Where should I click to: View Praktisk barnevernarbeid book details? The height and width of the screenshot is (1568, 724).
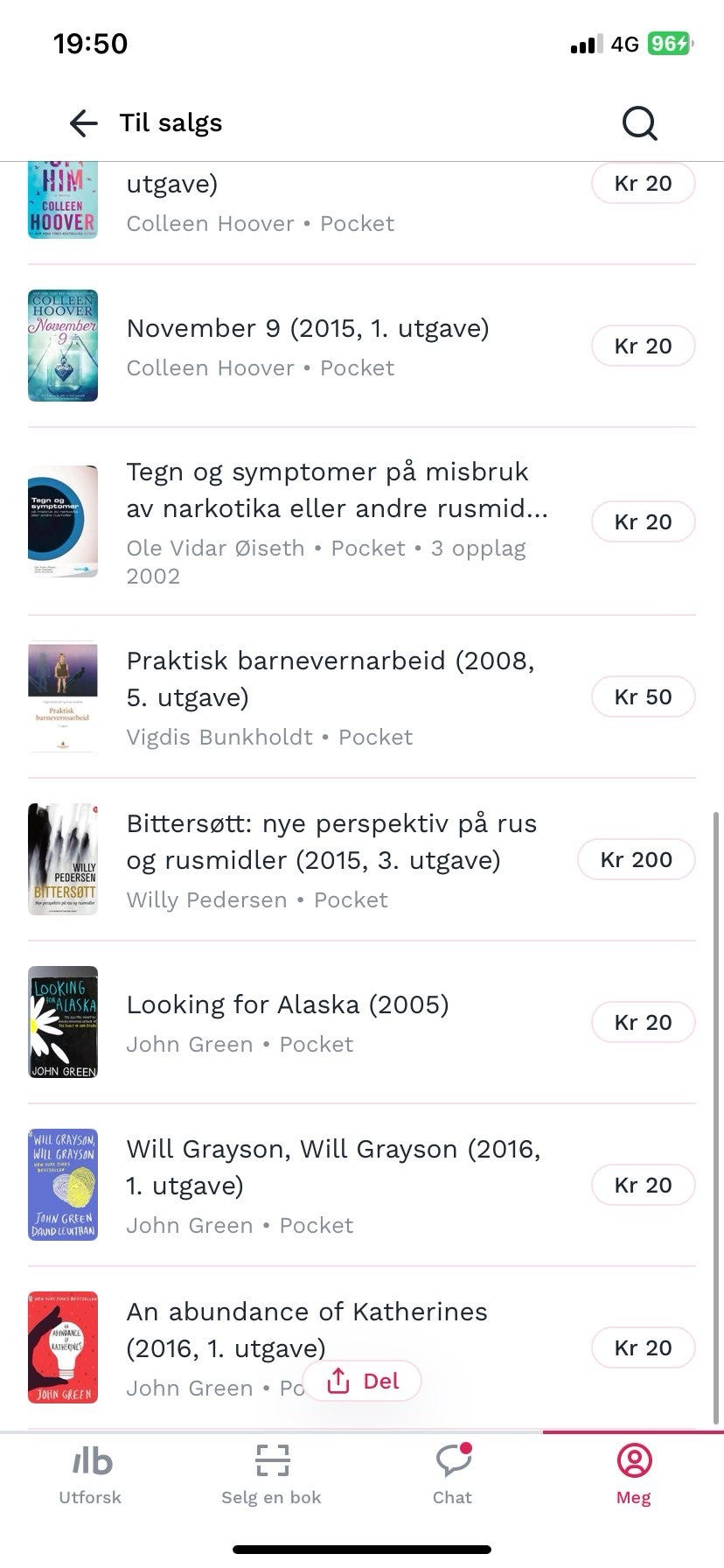[x=330, y=696]
